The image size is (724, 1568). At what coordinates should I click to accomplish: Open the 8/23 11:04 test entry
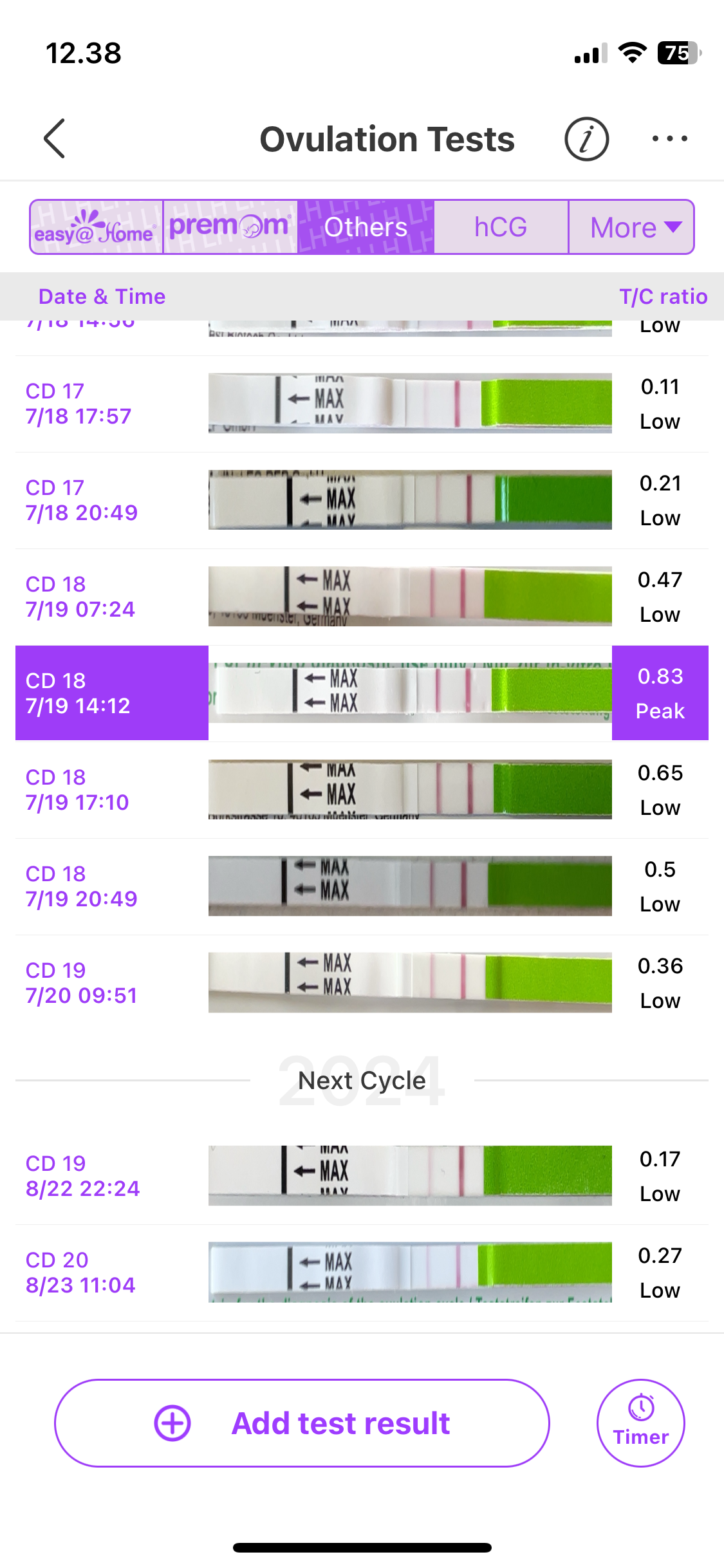(360, 1273)
